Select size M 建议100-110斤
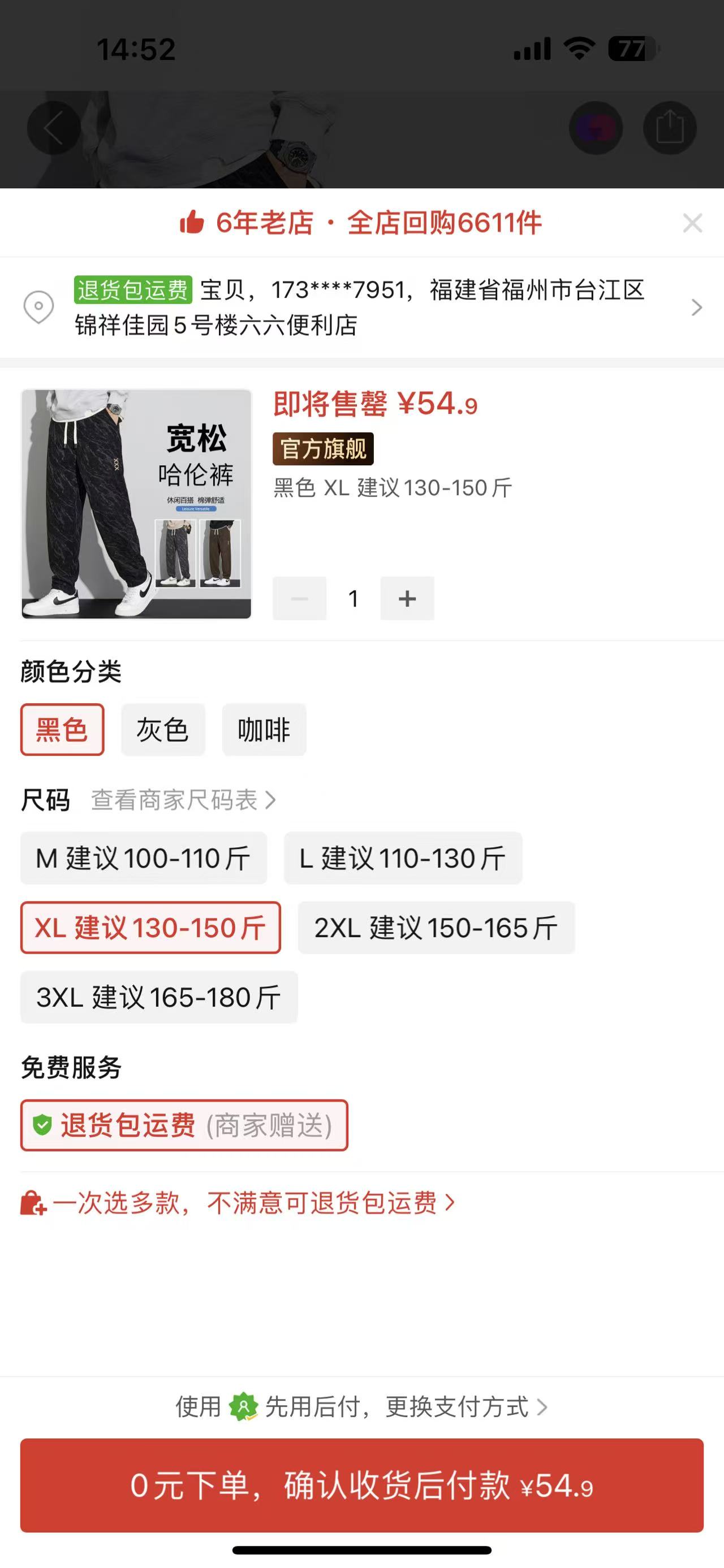The image size is (724, 1568). (144, 858)
